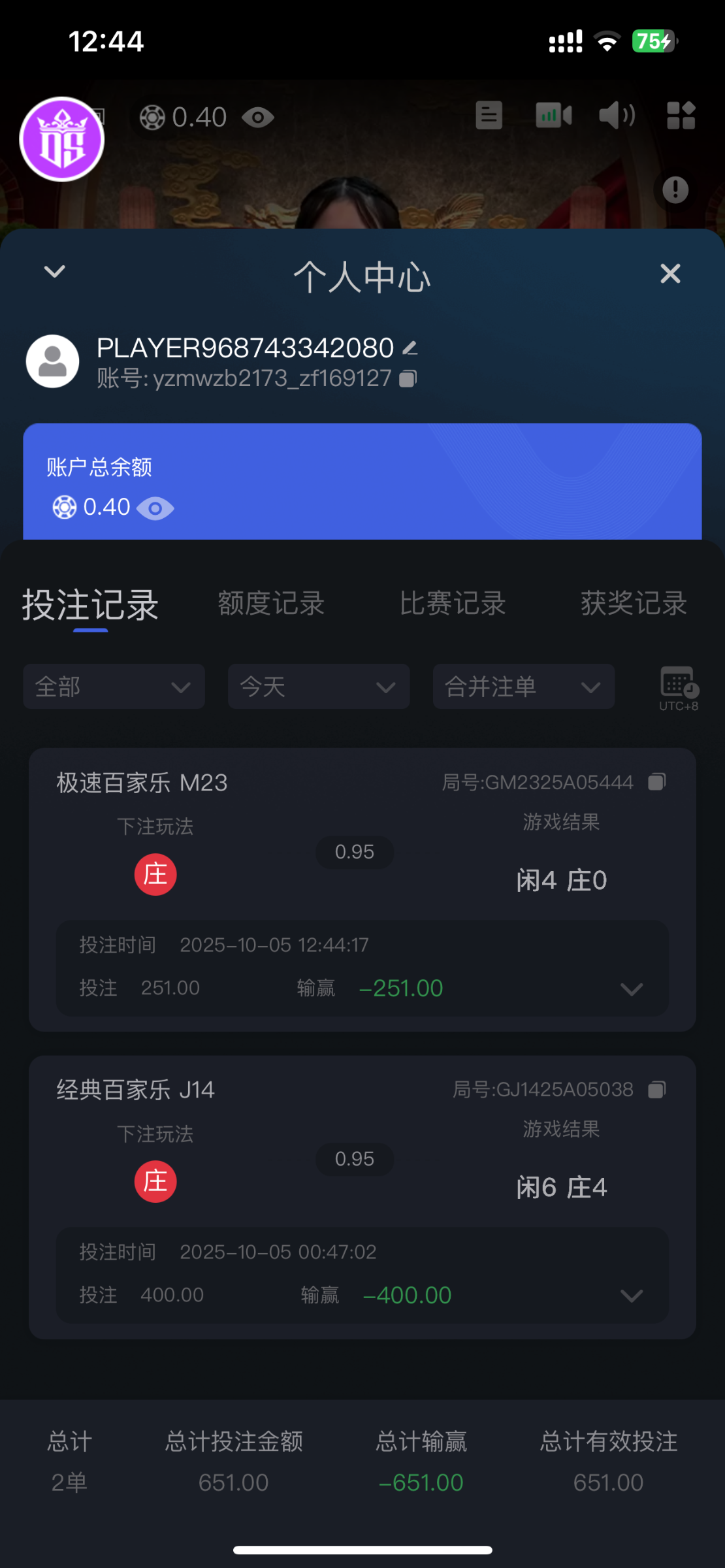Open the 全部 game type dropdown
The image size is (725, 1568).
point(114,687)
